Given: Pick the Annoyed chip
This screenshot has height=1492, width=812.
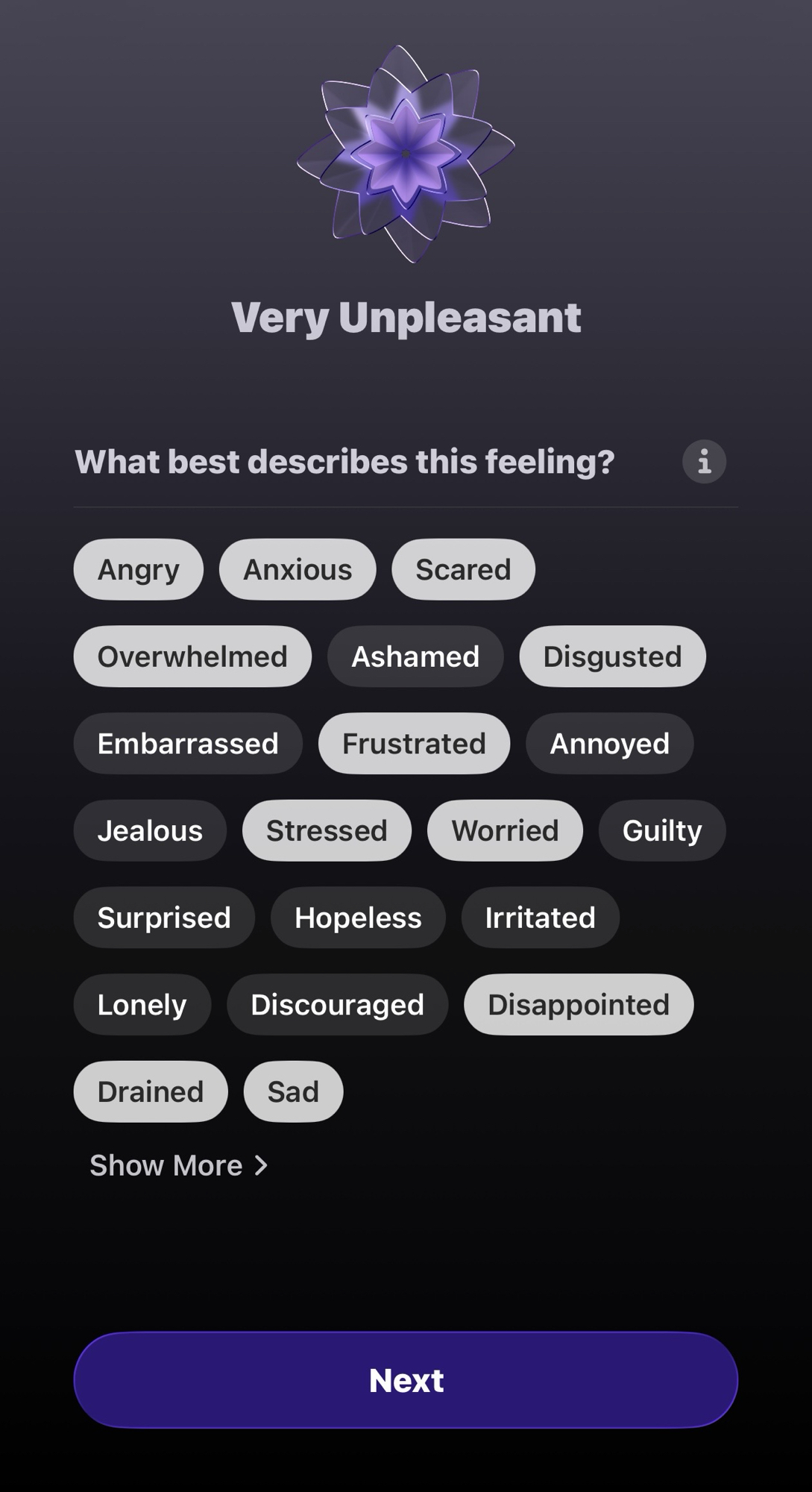Looking at the screenshot, I should (x=609, y=744).
